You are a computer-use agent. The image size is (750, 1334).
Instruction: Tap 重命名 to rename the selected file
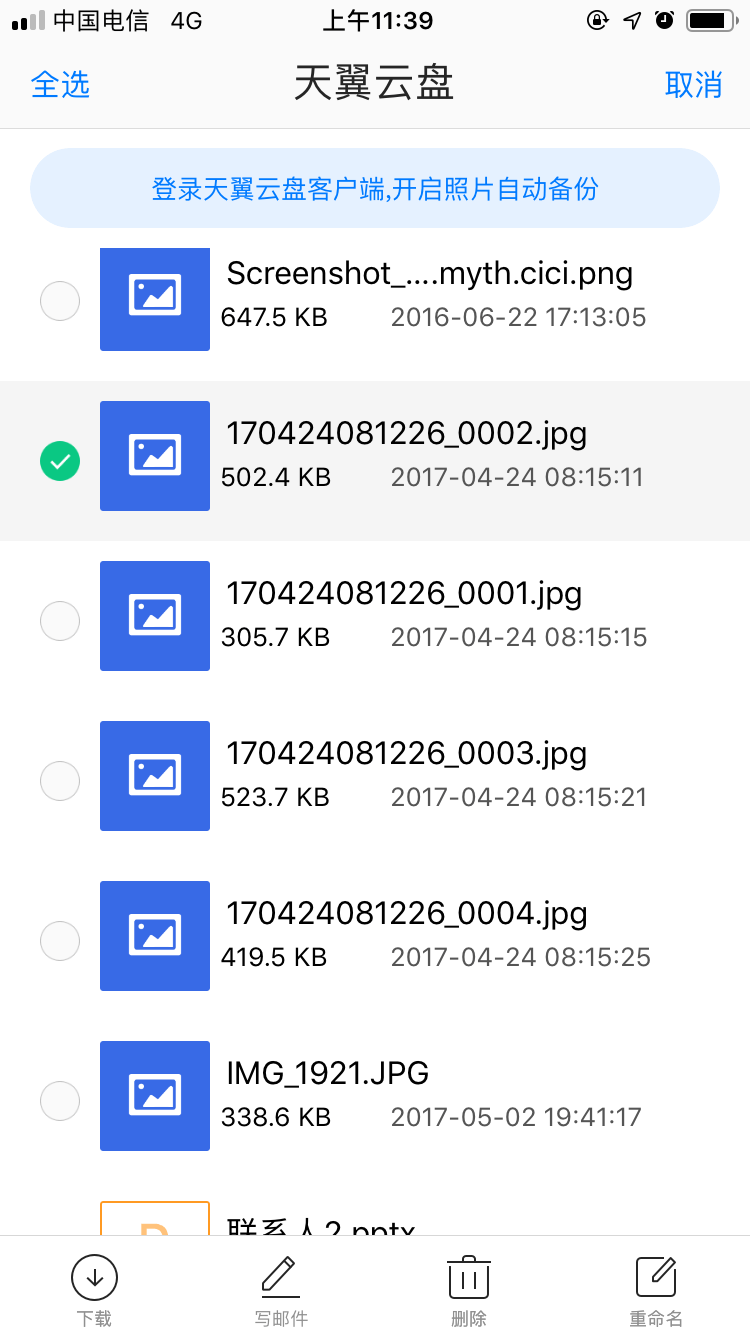656,1290
